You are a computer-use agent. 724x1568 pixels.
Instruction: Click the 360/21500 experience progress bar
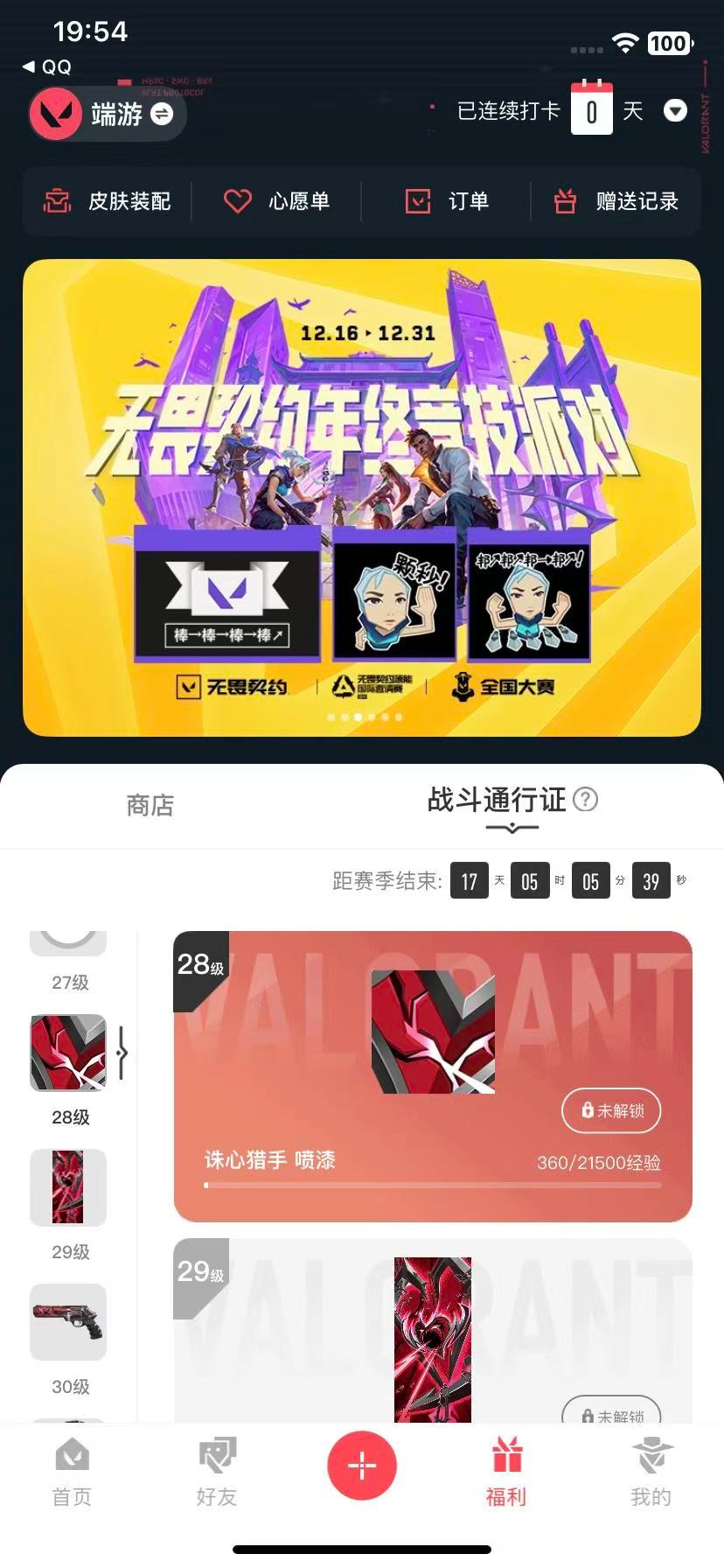tap(433, 1186)
